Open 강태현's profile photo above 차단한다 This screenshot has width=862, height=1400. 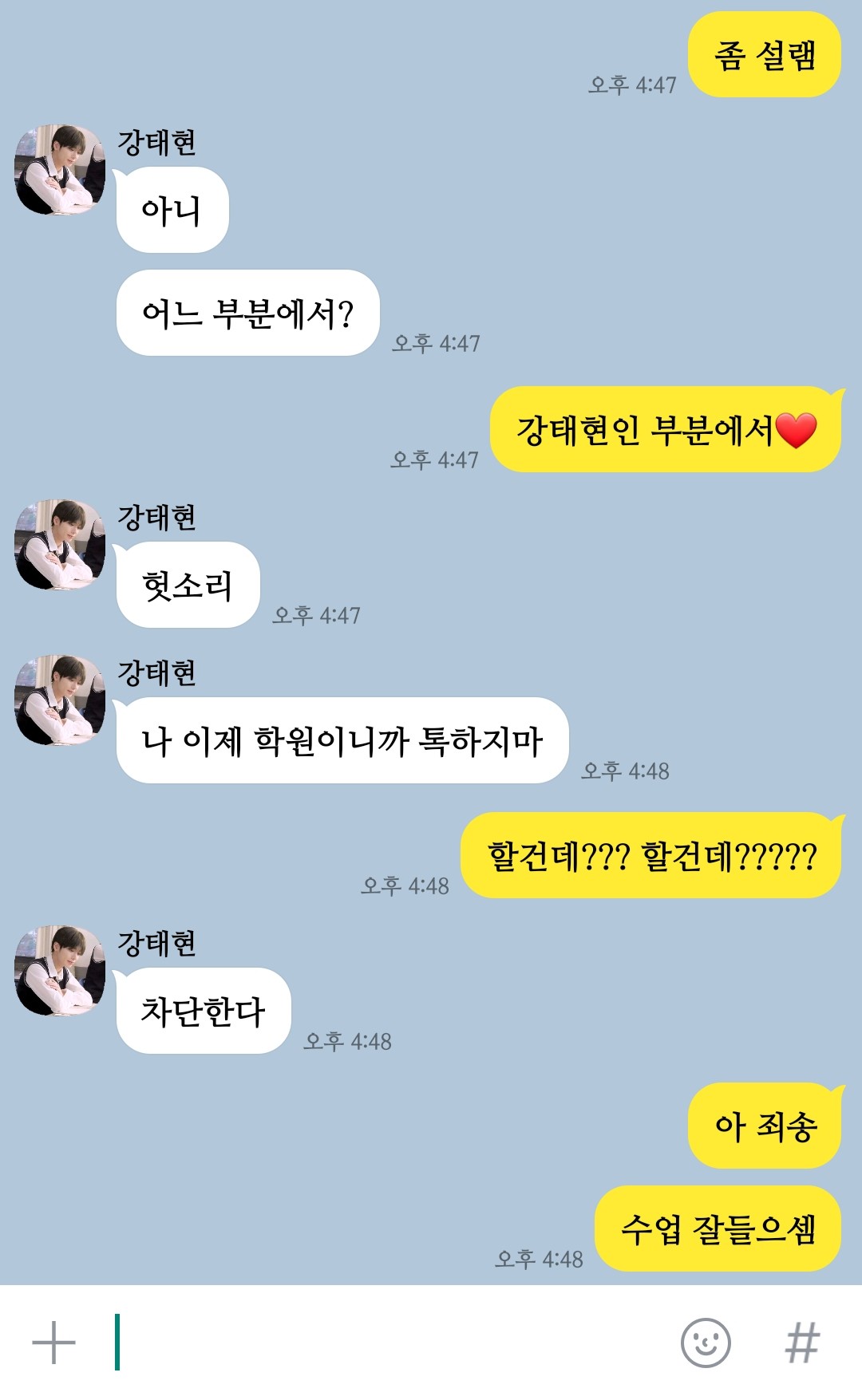(x=60, y=971)
